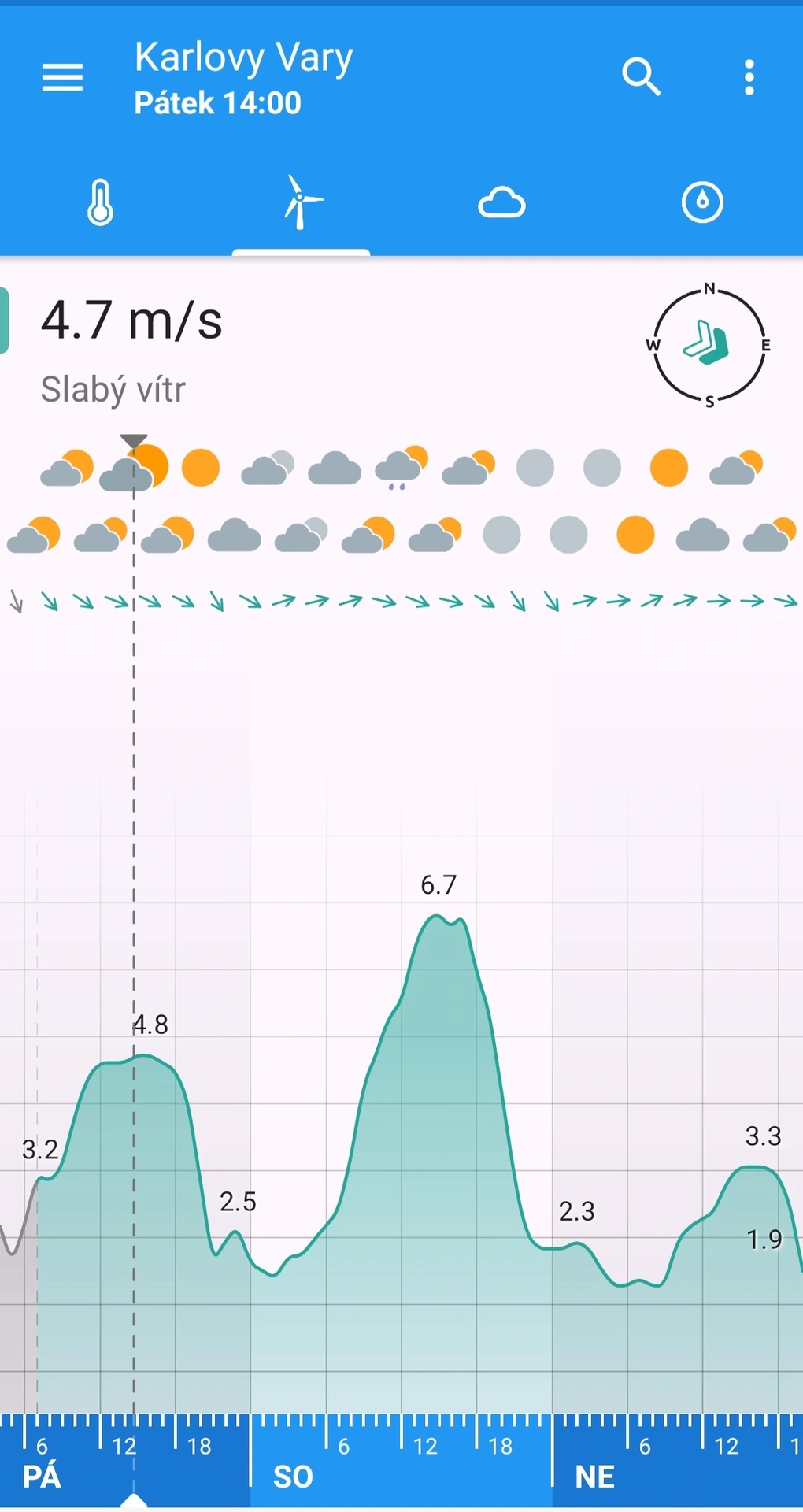Select PÁ on the day timeline
Viewport: 803px width, 1512px height.
click(x=43, y=1477)
